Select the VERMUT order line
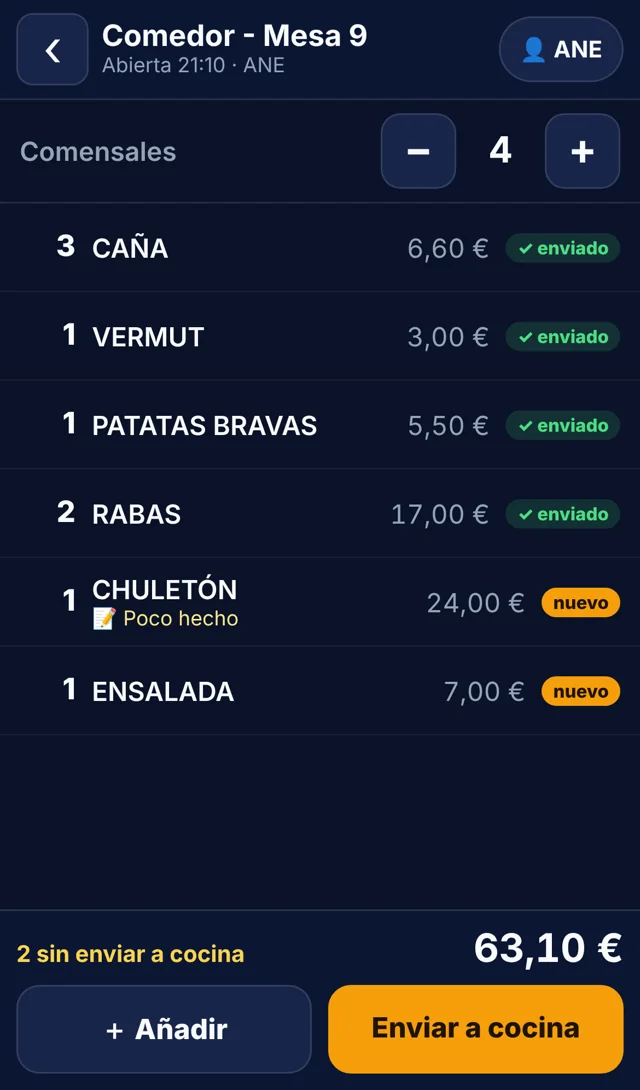The image size is (640, 1090). click(x=320, y=336)
